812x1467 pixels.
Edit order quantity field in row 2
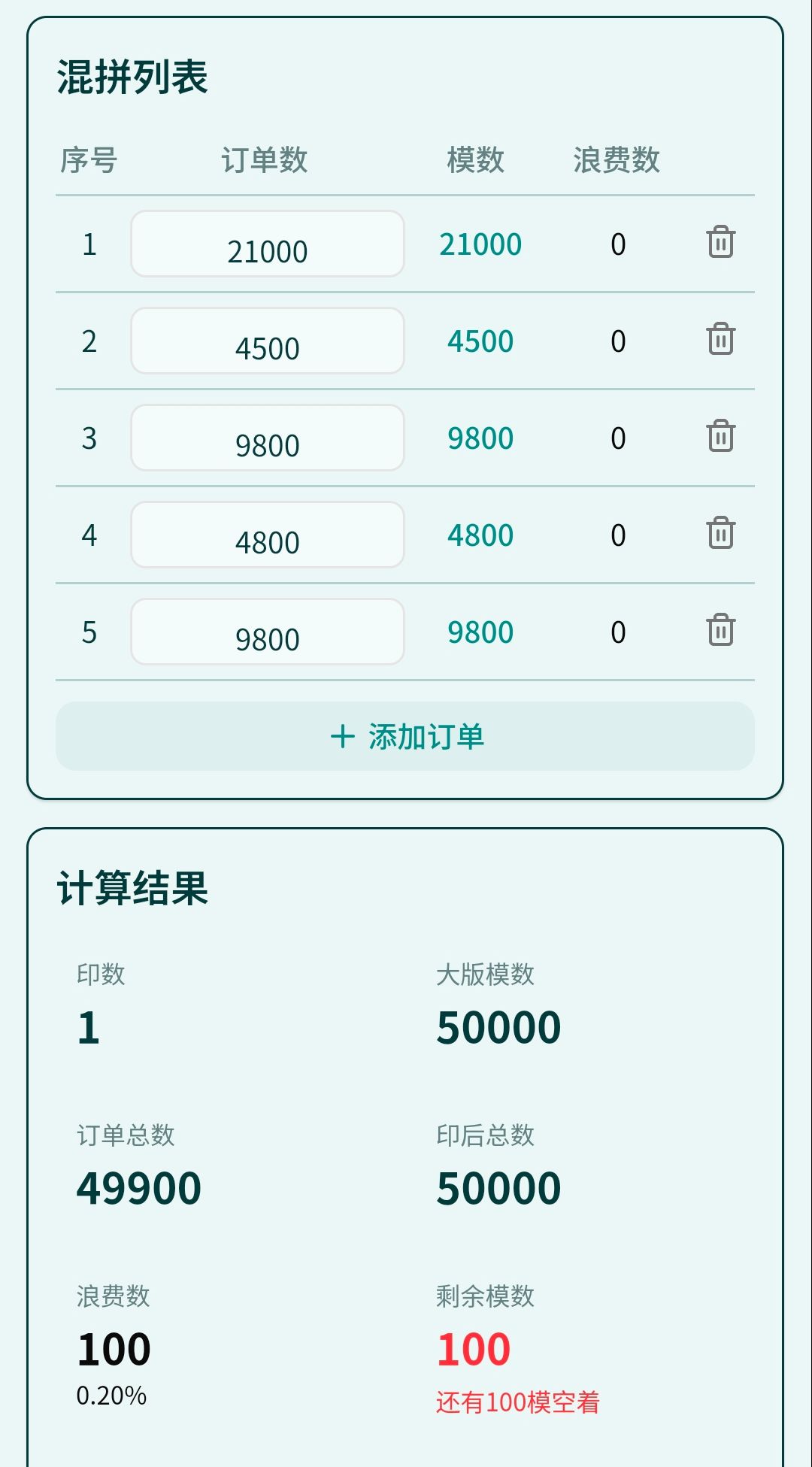point(268,341)
